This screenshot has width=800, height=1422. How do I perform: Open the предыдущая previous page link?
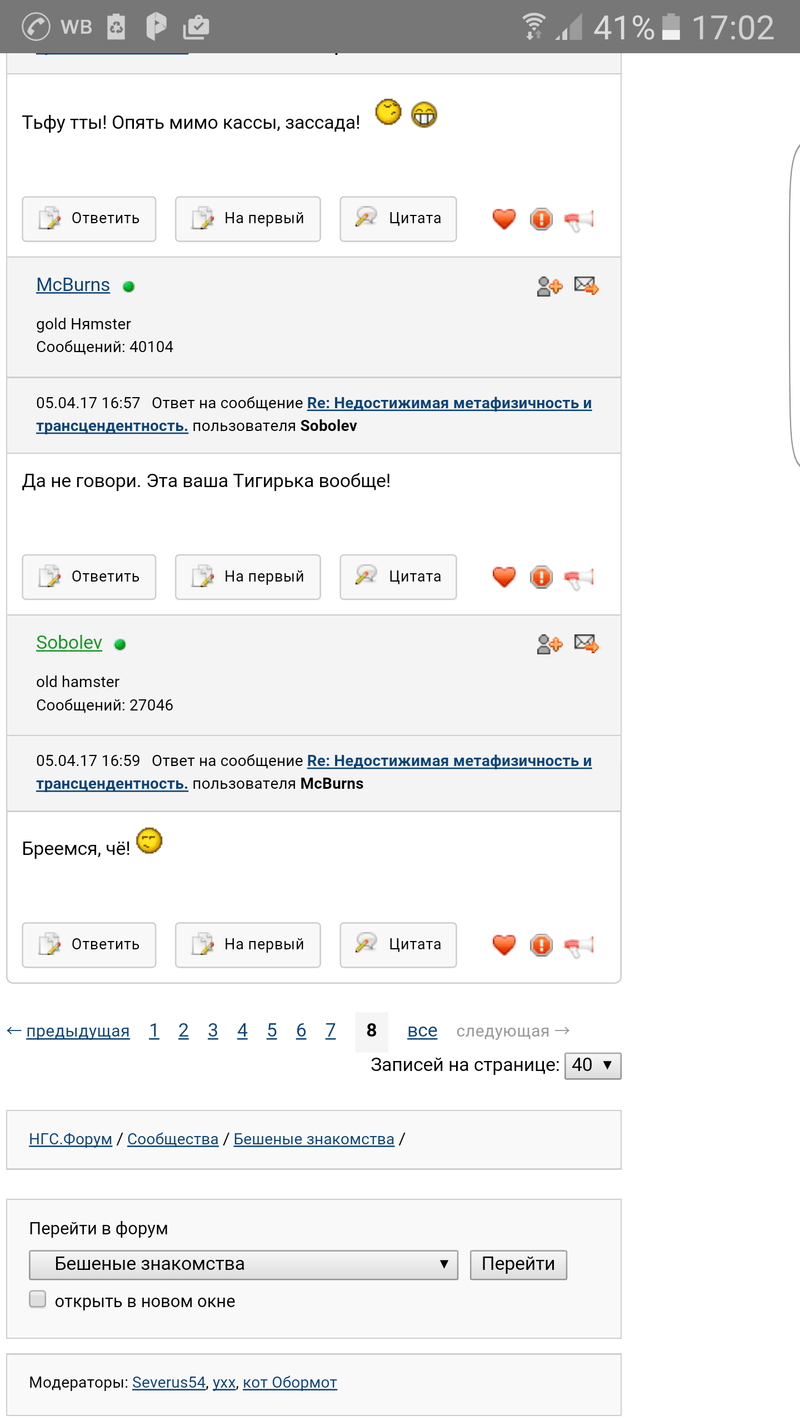(77, 1031)
